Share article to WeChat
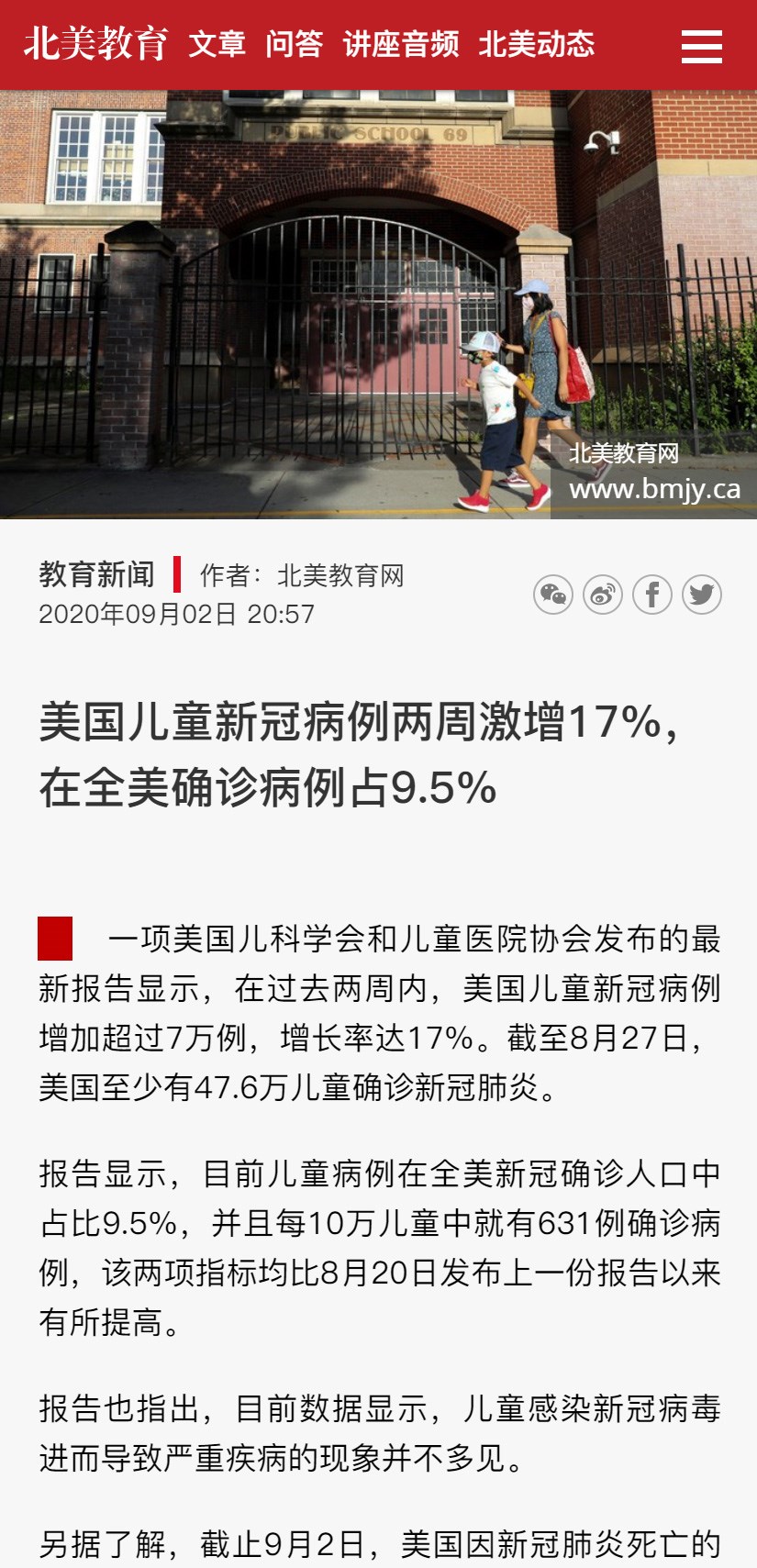The width and height of the screenshot is (757, 1568). click(x=553, y=595)
